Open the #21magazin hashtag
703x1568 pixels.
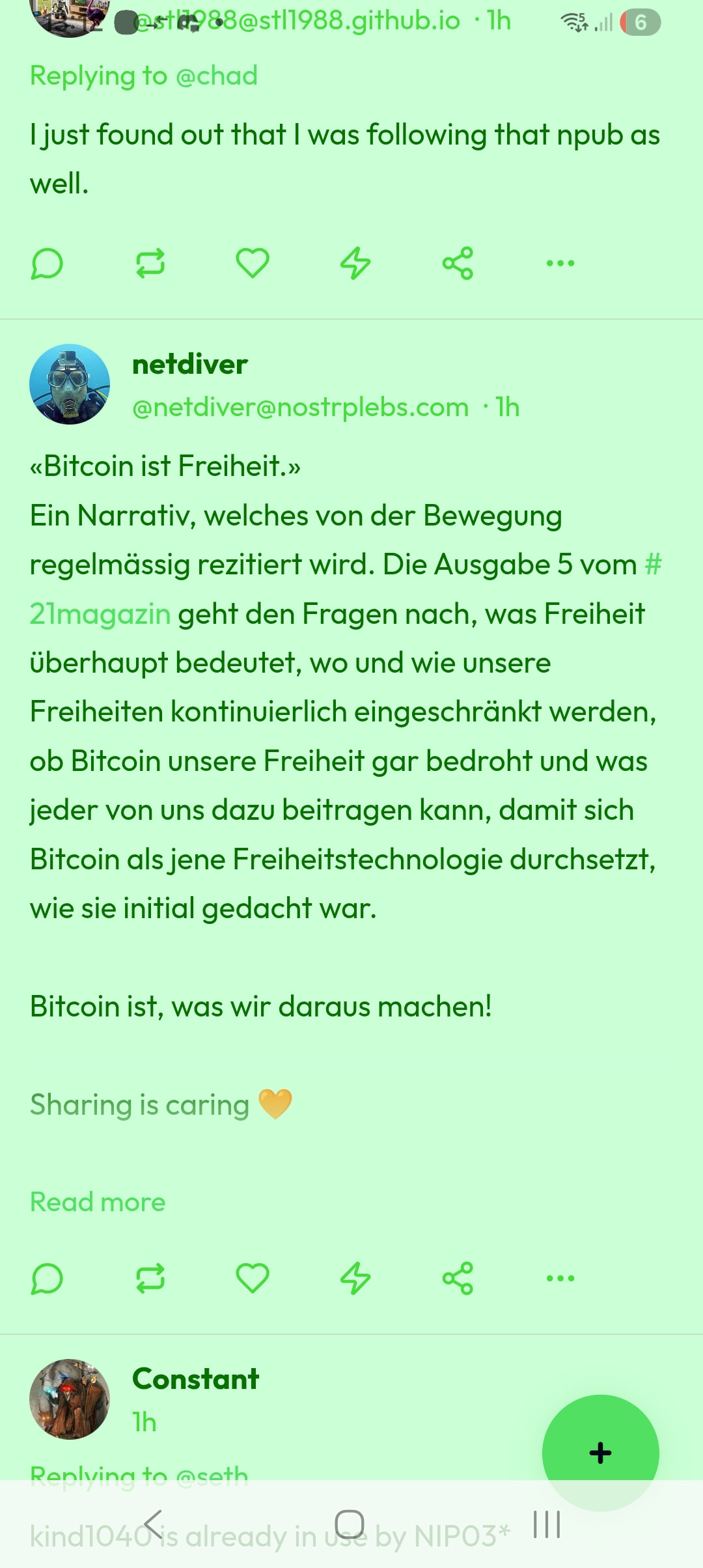point(100,614)
